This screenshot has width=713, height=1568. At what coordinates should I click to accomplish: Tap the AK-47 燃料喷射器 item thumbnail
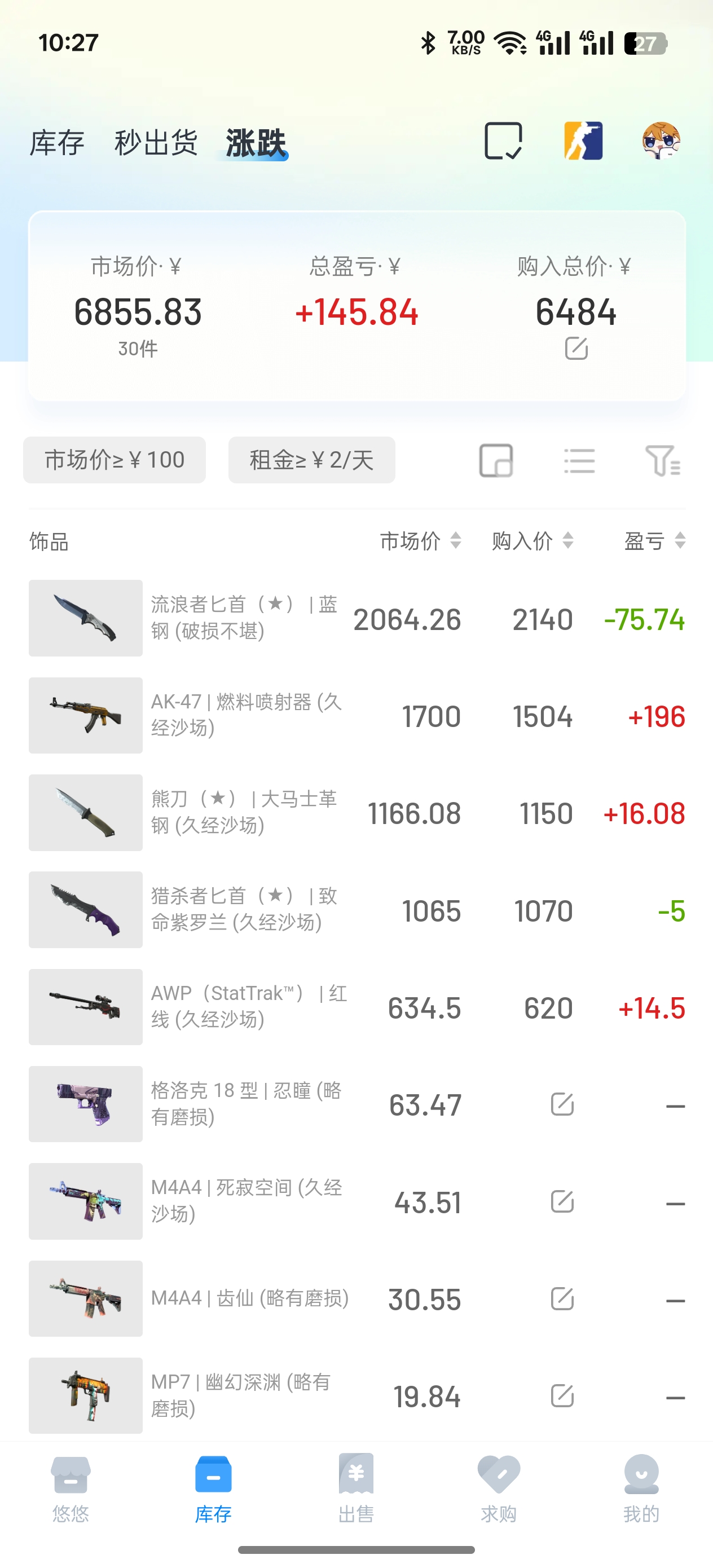tap(85, 715)
